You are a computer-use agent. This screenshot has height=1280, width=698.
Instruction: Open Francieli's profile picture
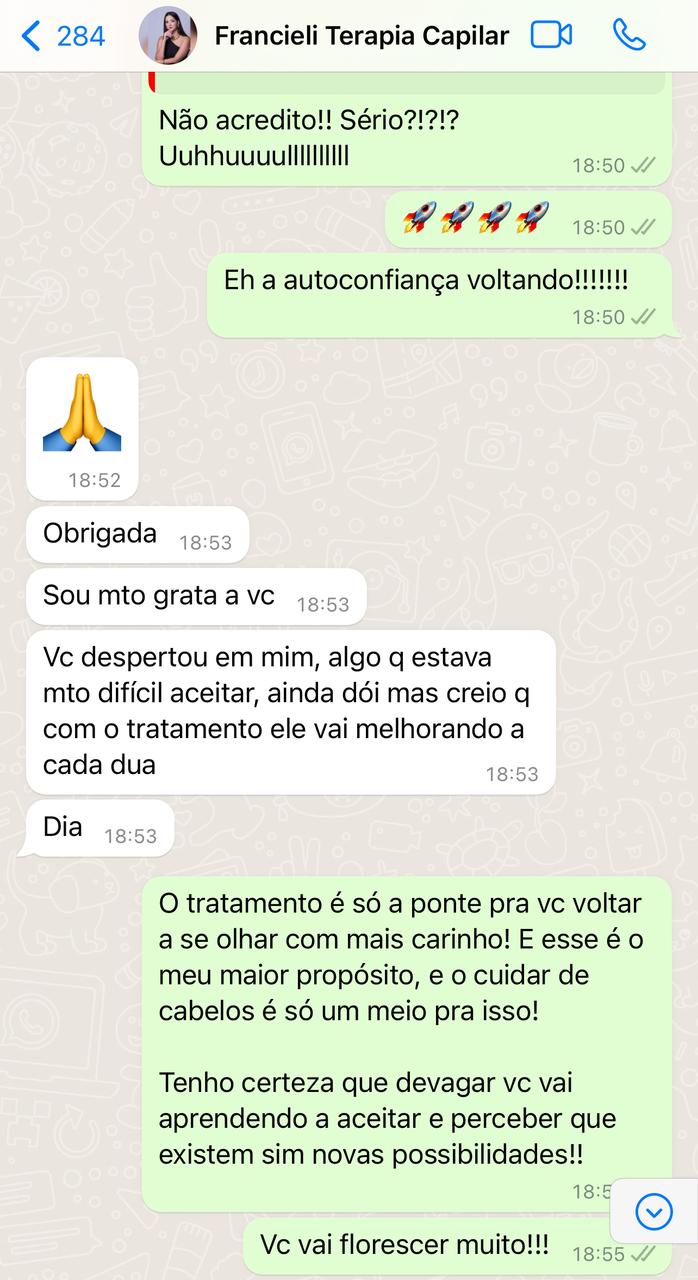coord(167,36)
